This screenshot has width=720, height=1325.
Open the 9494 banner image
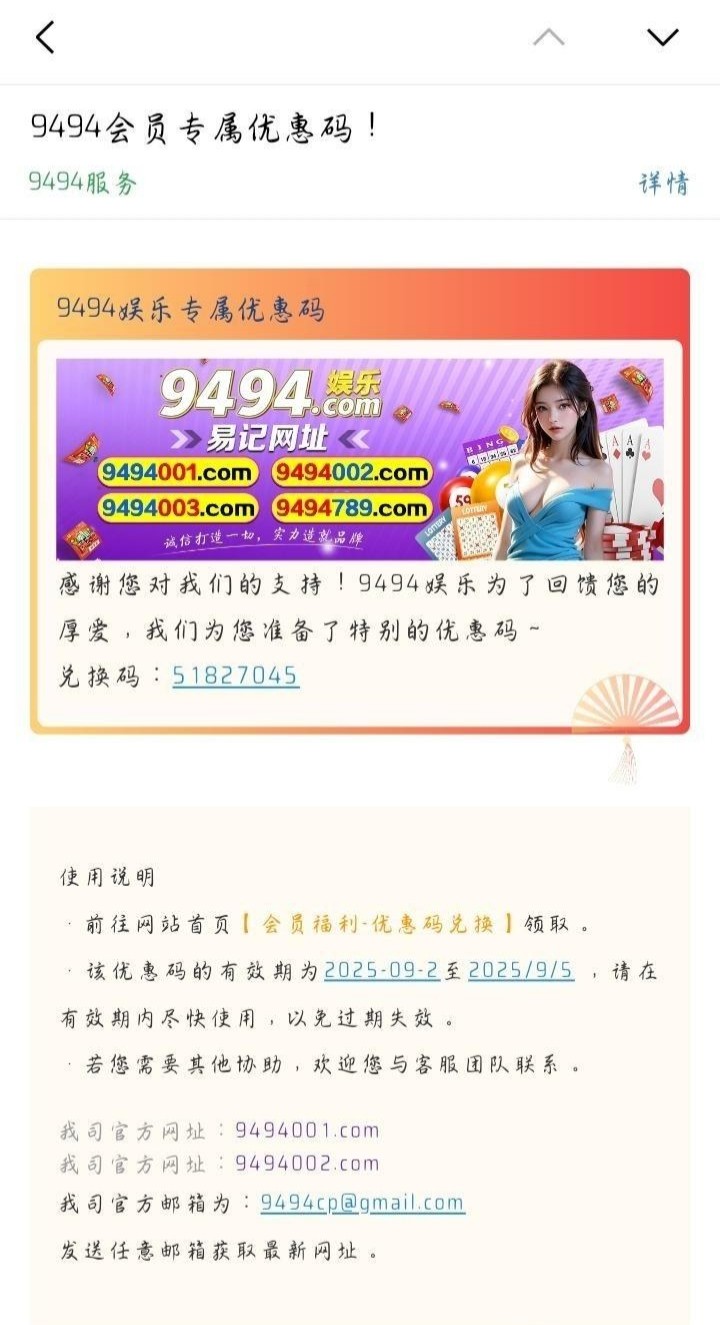(360, 459)
